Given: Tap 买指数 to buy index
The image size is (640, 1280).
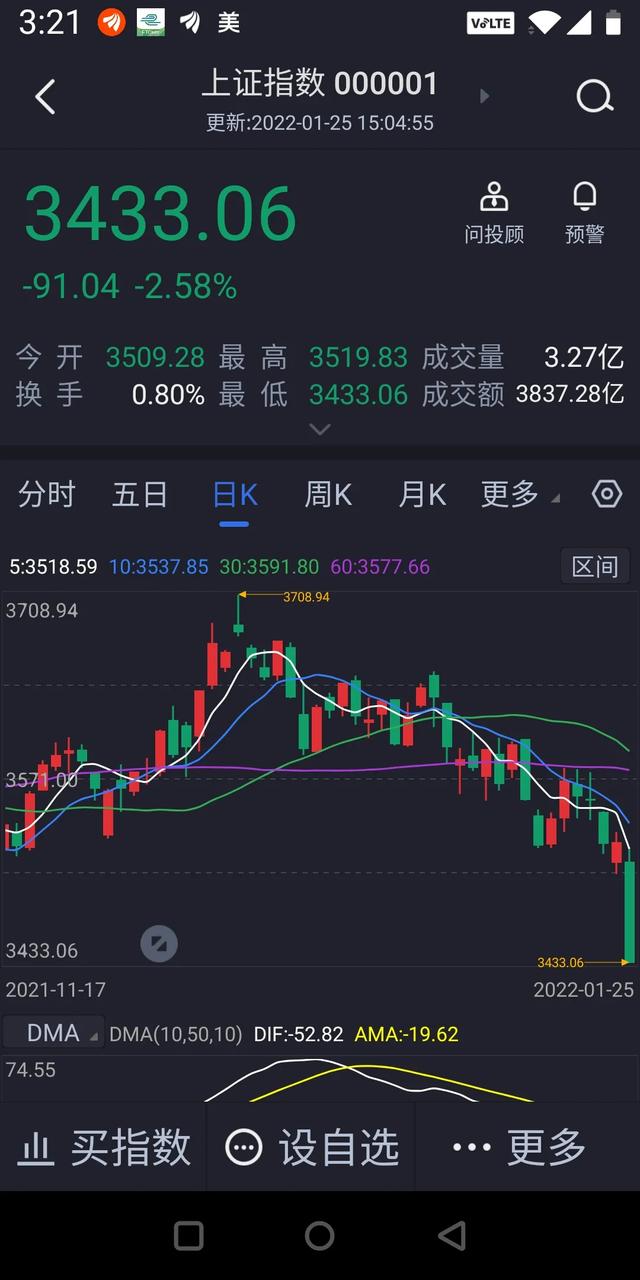Looking at the screenshot, I should click(x=104, y=1147).
